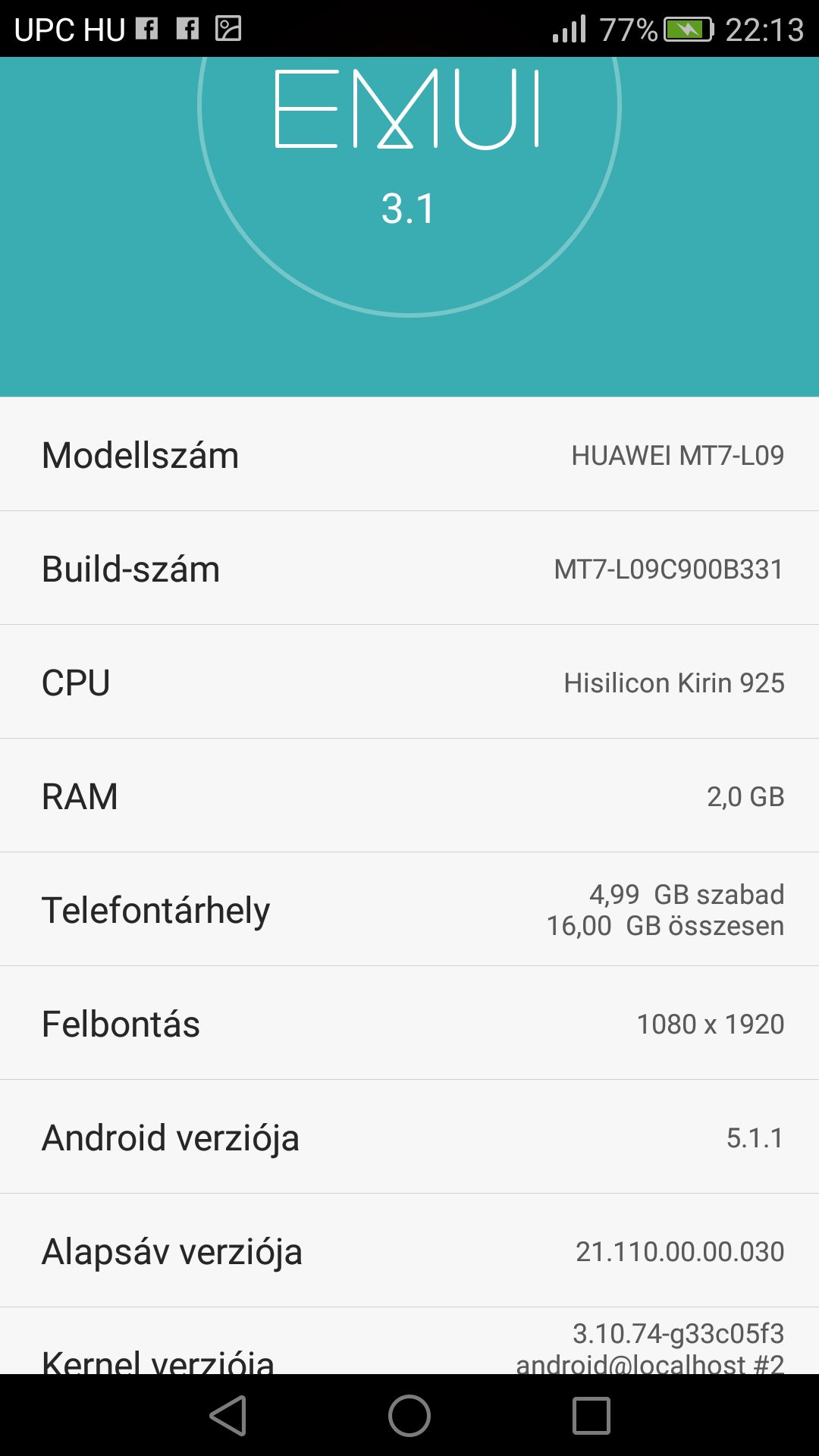The height and width of the screenshot is (1456, 819).
Task: Go back with the navigation bar arrow
Action: pos(228,1415)
